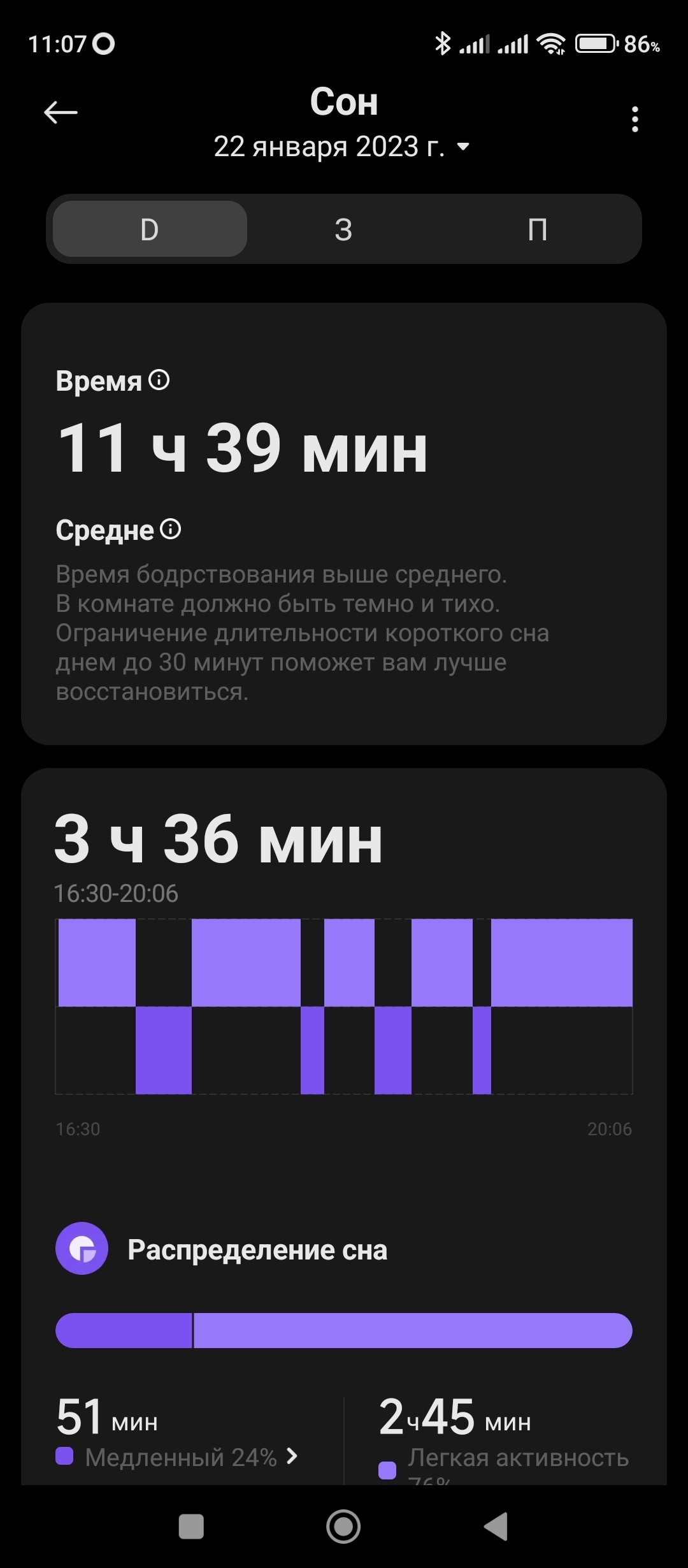This screenshot has height=1568, width=688.
Task: Switch to the П tab
Action: coord(538,229)
